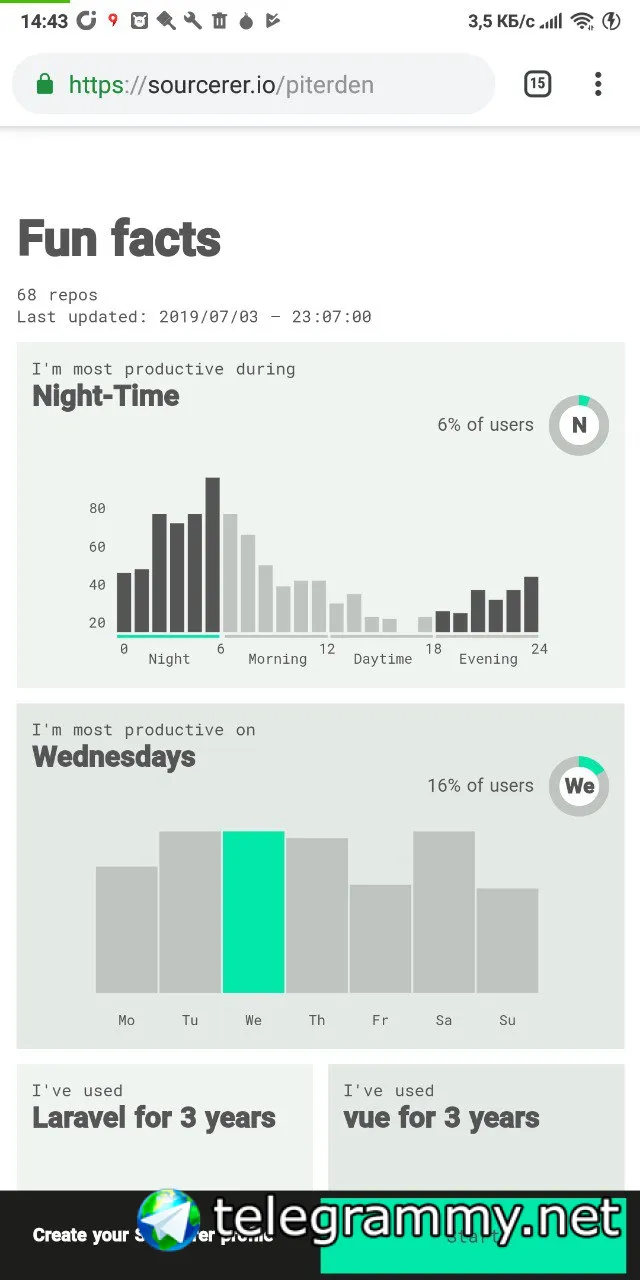Image resolution: width=640 pixels, height=1280 pixels.
Task: Open the browser overflow menu
Action: click(598, 84)
